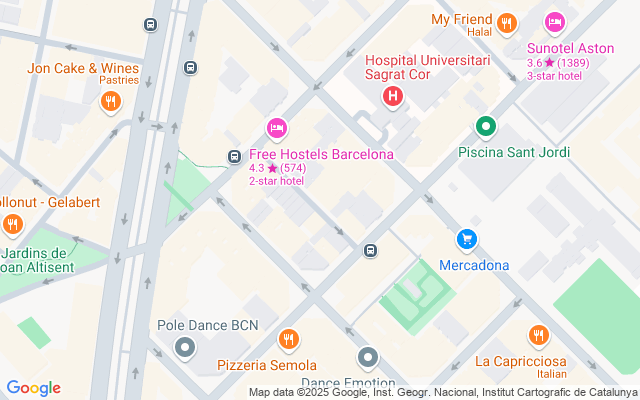640x400 pixels.
Task: Select the Pizzeria Semola restaurant pin
Action: (289, 339)
